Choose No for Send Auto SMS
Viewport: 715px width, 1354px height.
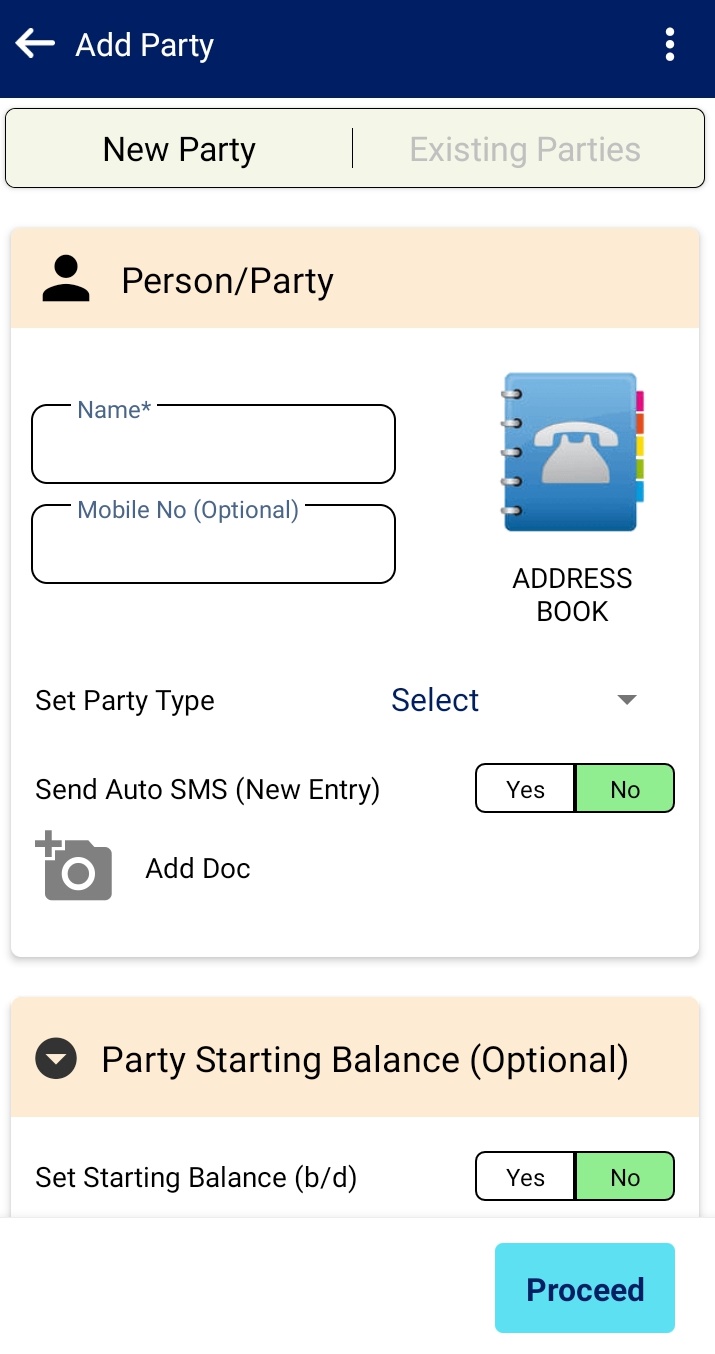(625, 789)
